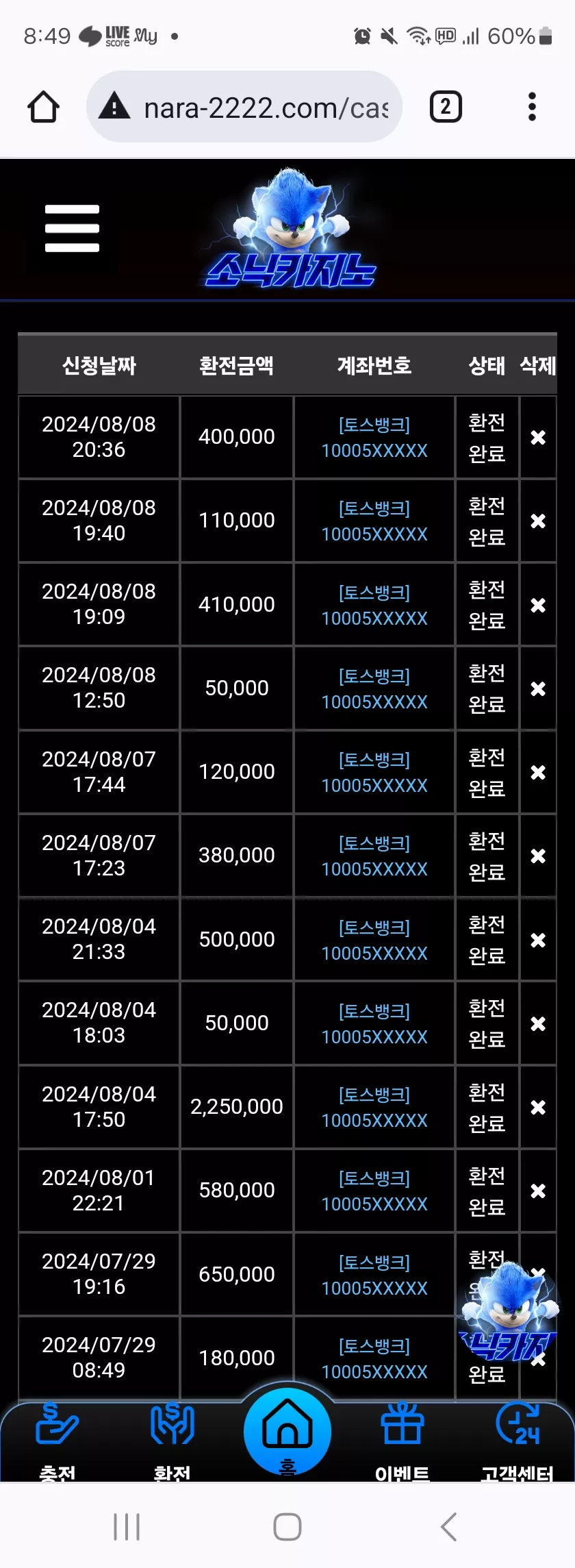The height and width of the screenshot is (1568, 575).
Task: Remove the 580,000 withdrawal record
Action: 538,1191
